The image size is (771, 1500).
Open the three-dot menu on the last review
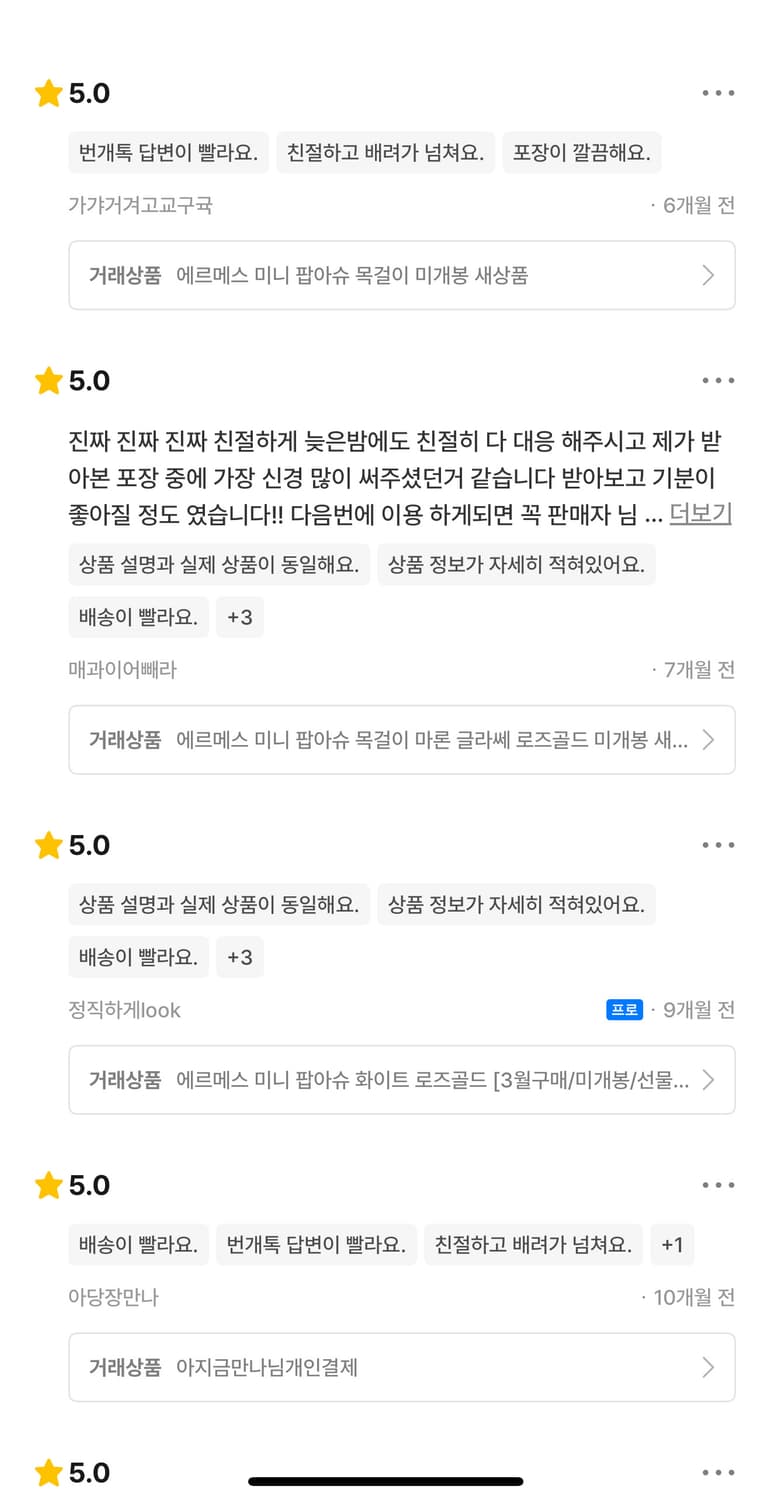[x=718, y=1473]
